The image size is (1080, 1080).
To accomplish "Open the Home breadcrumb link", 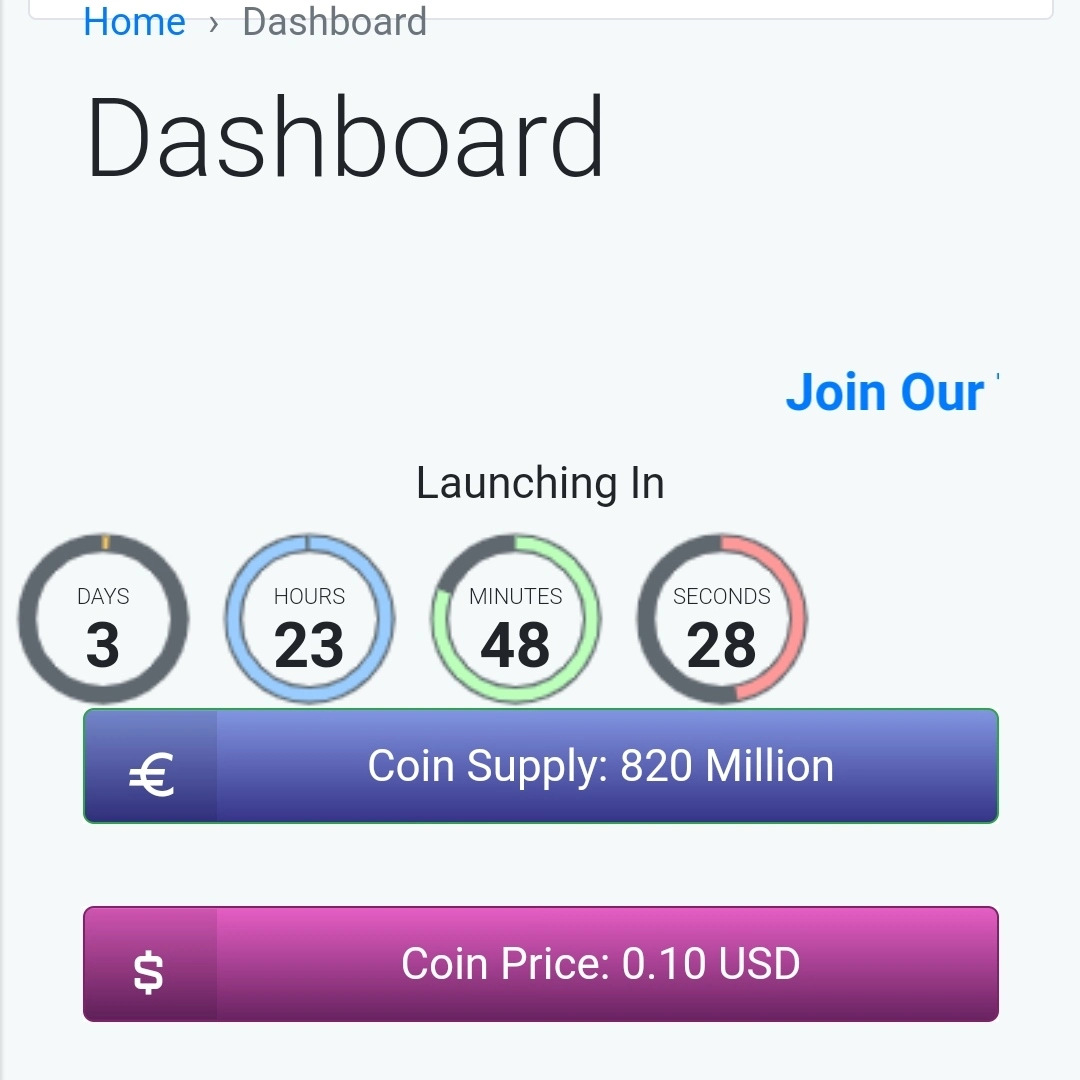I will point(134,21).
